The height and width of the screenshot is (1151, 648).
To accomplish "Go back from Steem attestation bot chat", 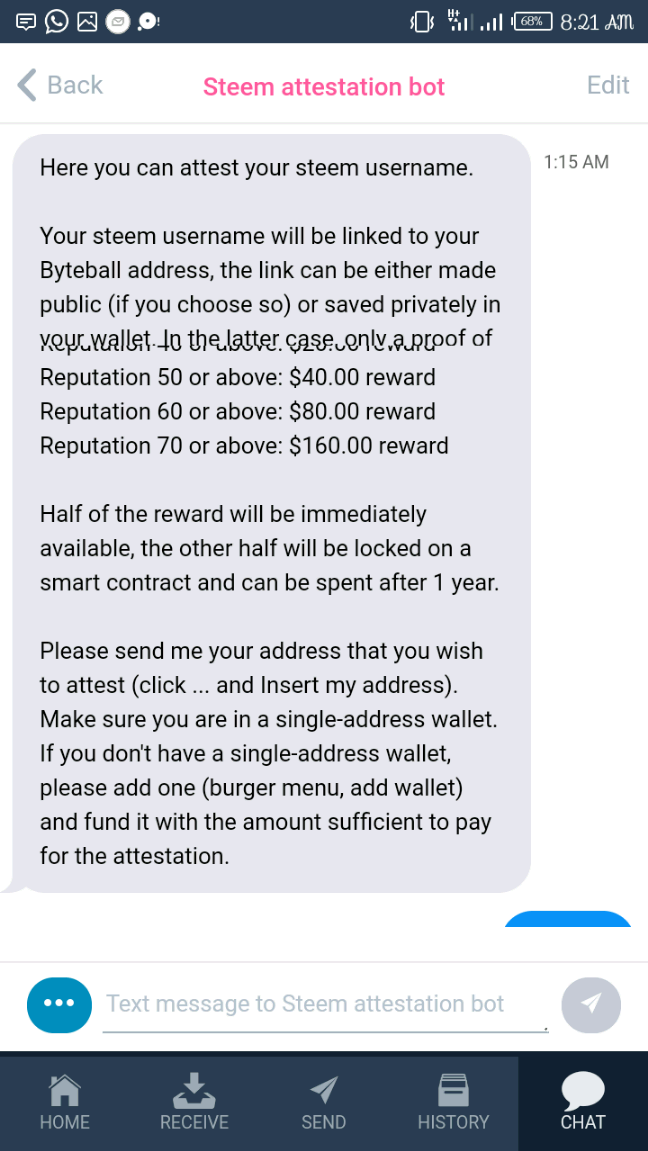I will [x=60, y=86].
